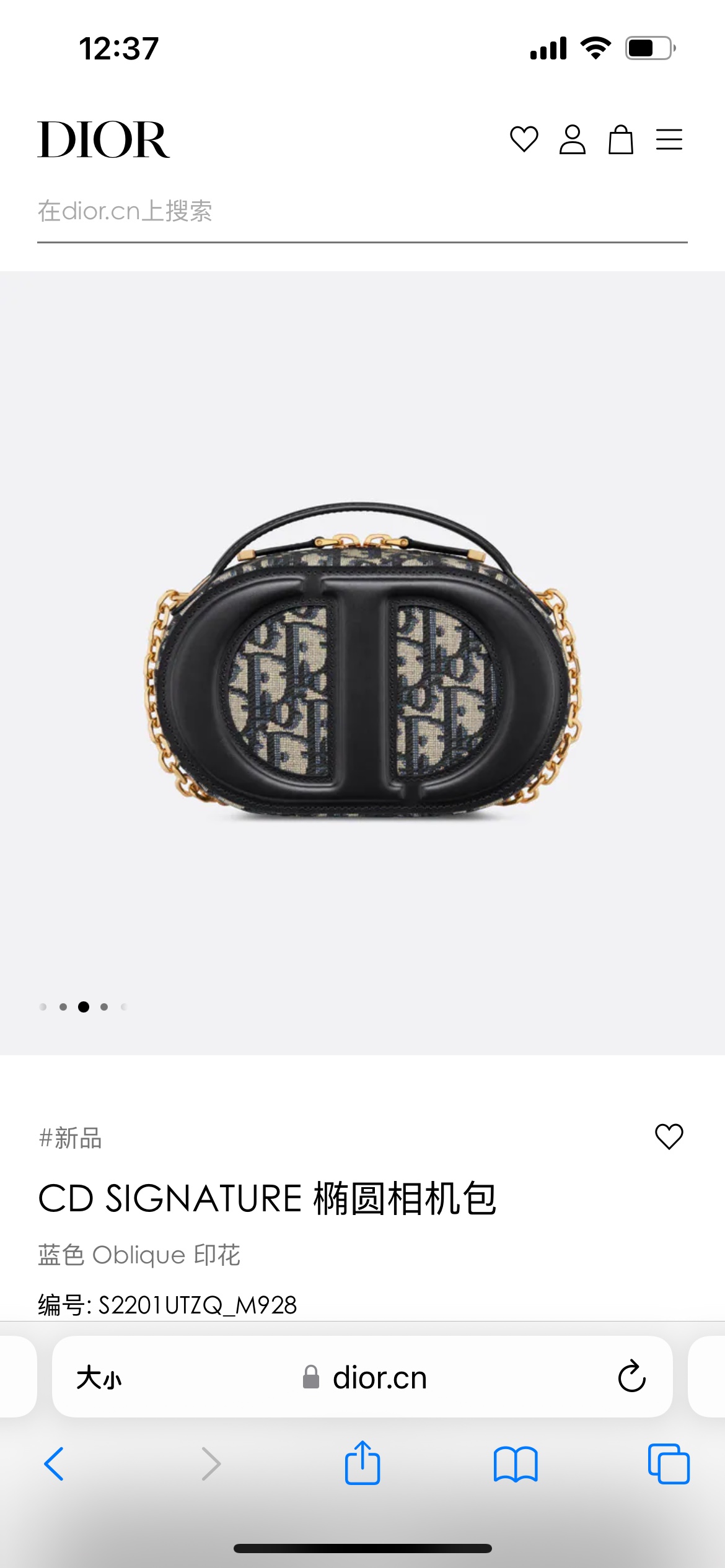Go to the DIOR home logo
725x1568 pixels.
click(x=103, y=139)
